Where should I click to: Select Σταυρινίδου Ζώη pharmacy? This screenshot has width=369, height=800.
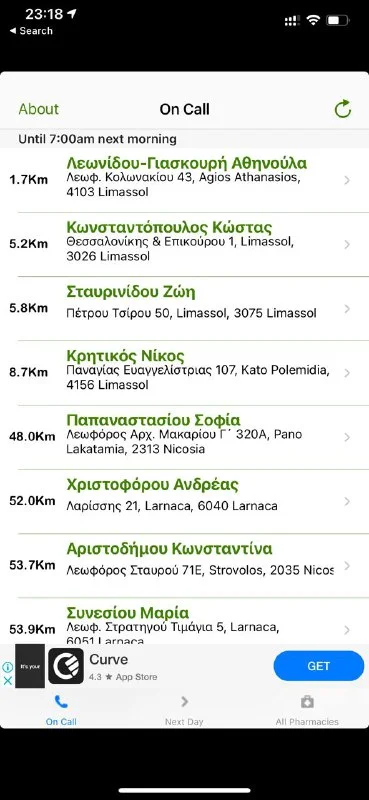[x=184, y=309]
